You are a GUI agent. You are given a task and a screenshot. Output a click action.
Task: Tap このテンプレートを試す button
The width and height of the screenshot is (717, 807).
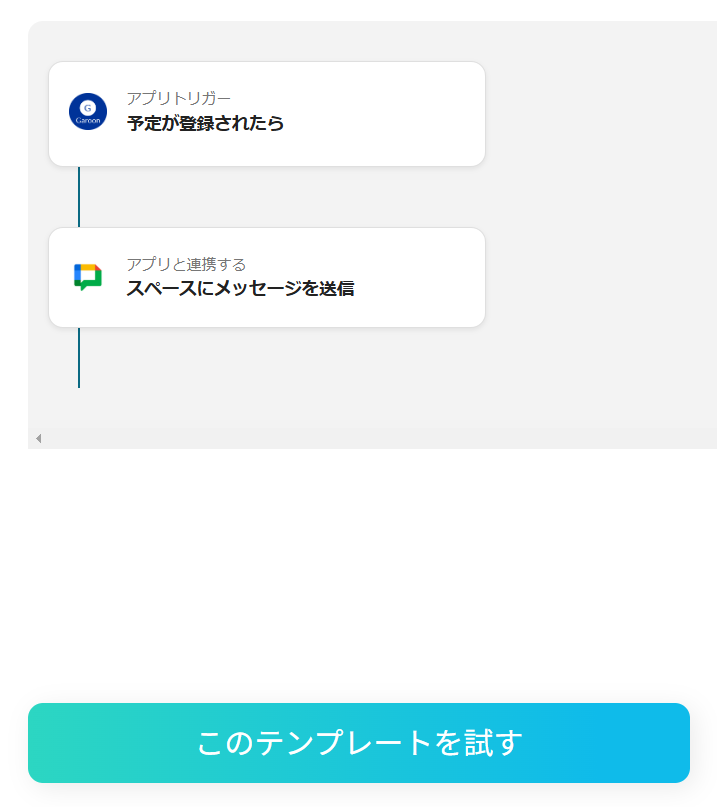358,743
